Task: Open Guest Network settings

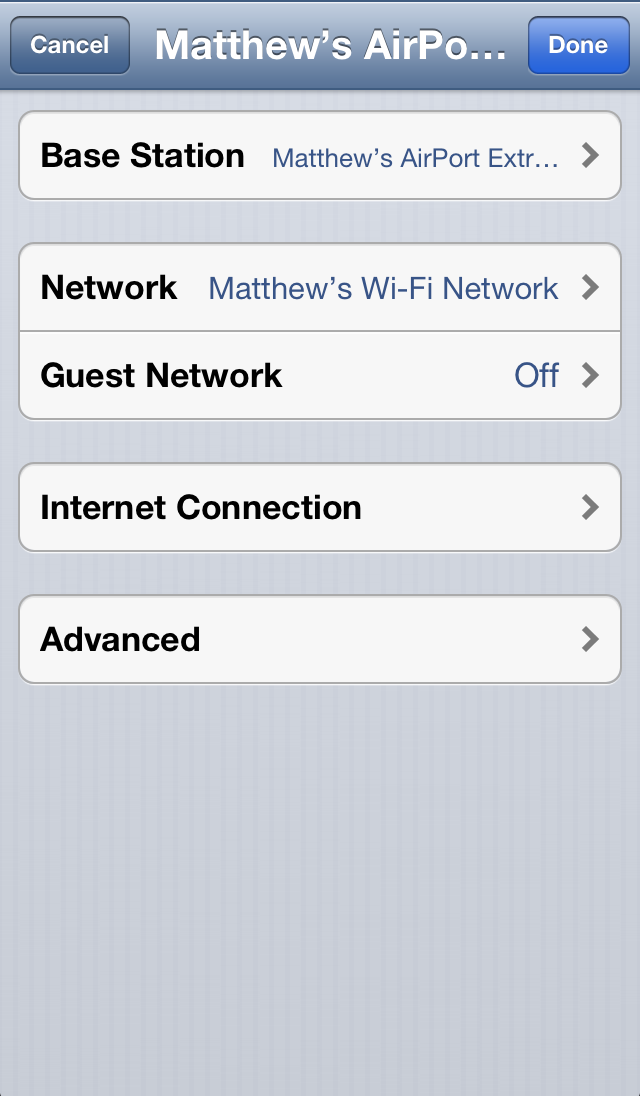Action: tap(320, 376)
